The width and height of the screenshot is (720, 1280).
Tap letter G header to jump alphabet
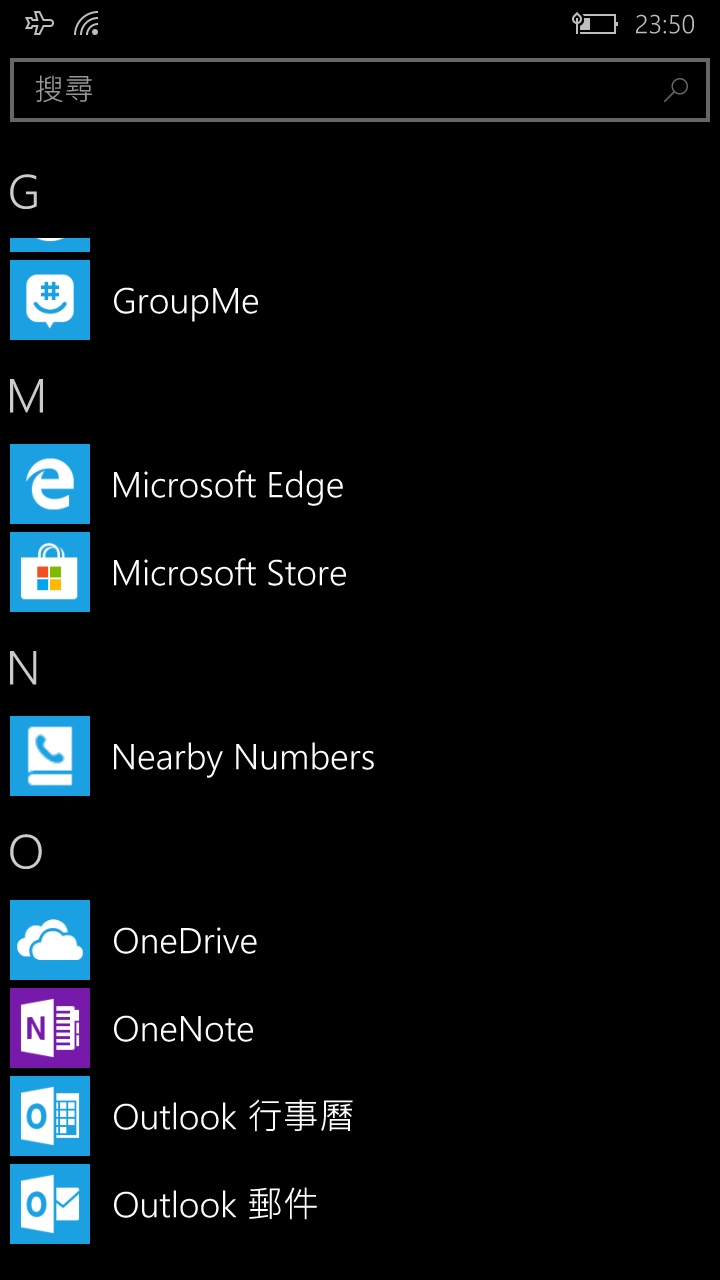[x=24, y=192]
